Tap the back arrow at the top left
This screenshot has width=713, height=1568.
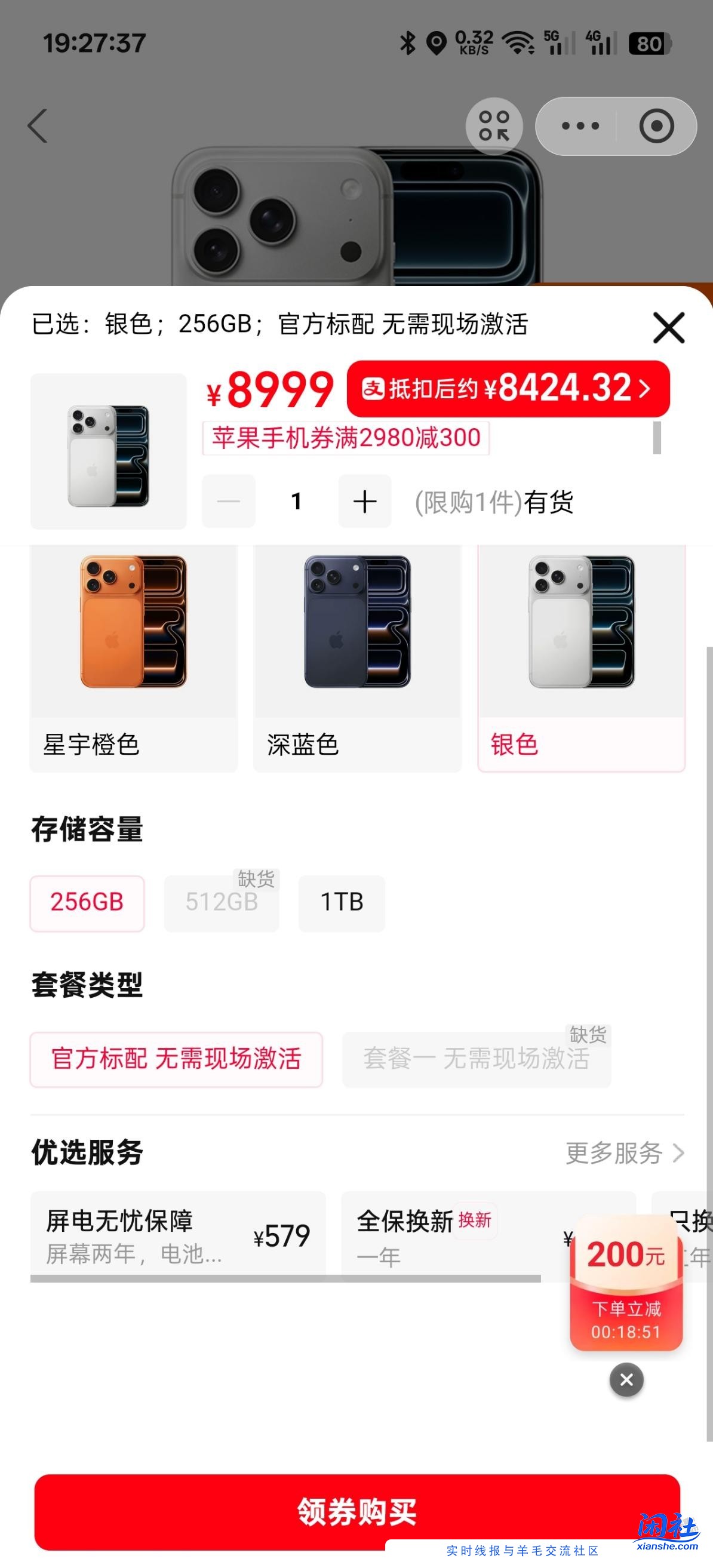point(38,126)
